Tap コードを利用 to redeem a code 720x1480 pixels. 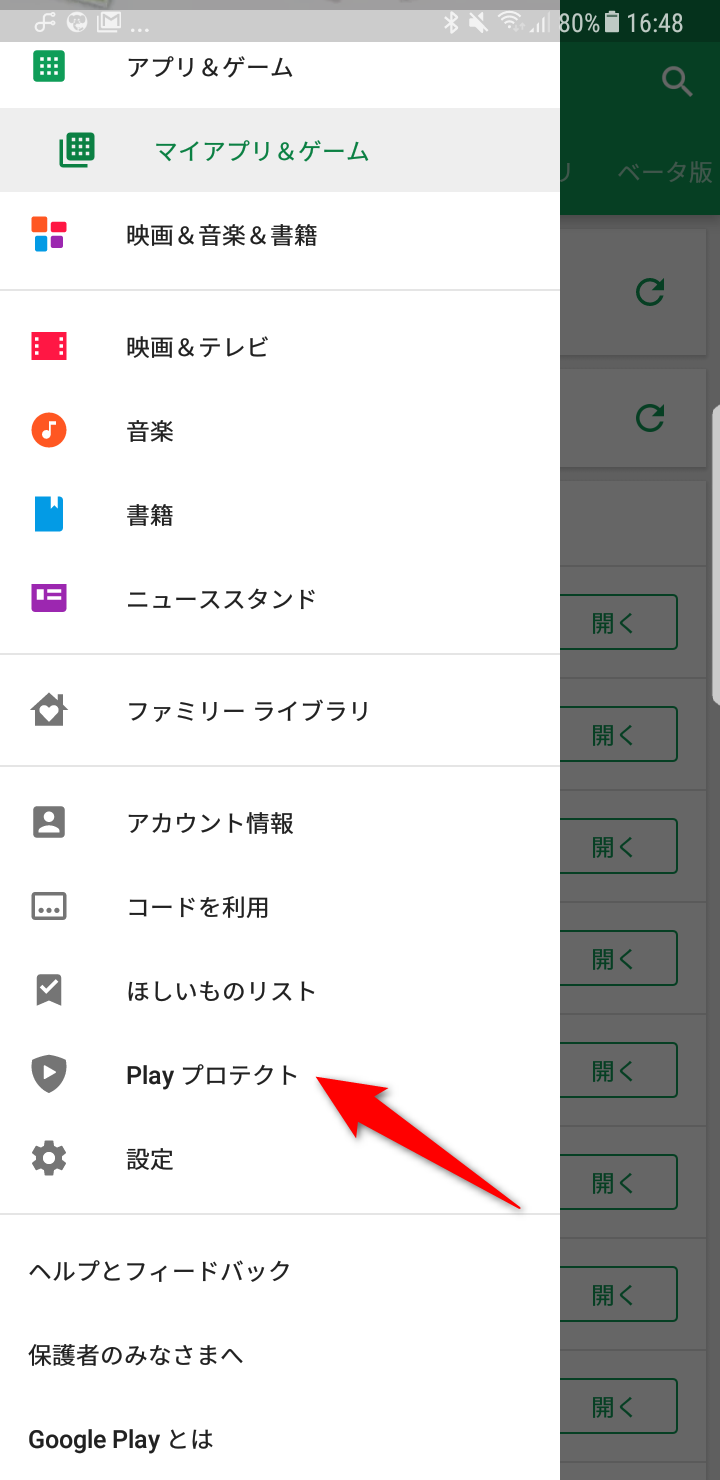tap(280, 907)
